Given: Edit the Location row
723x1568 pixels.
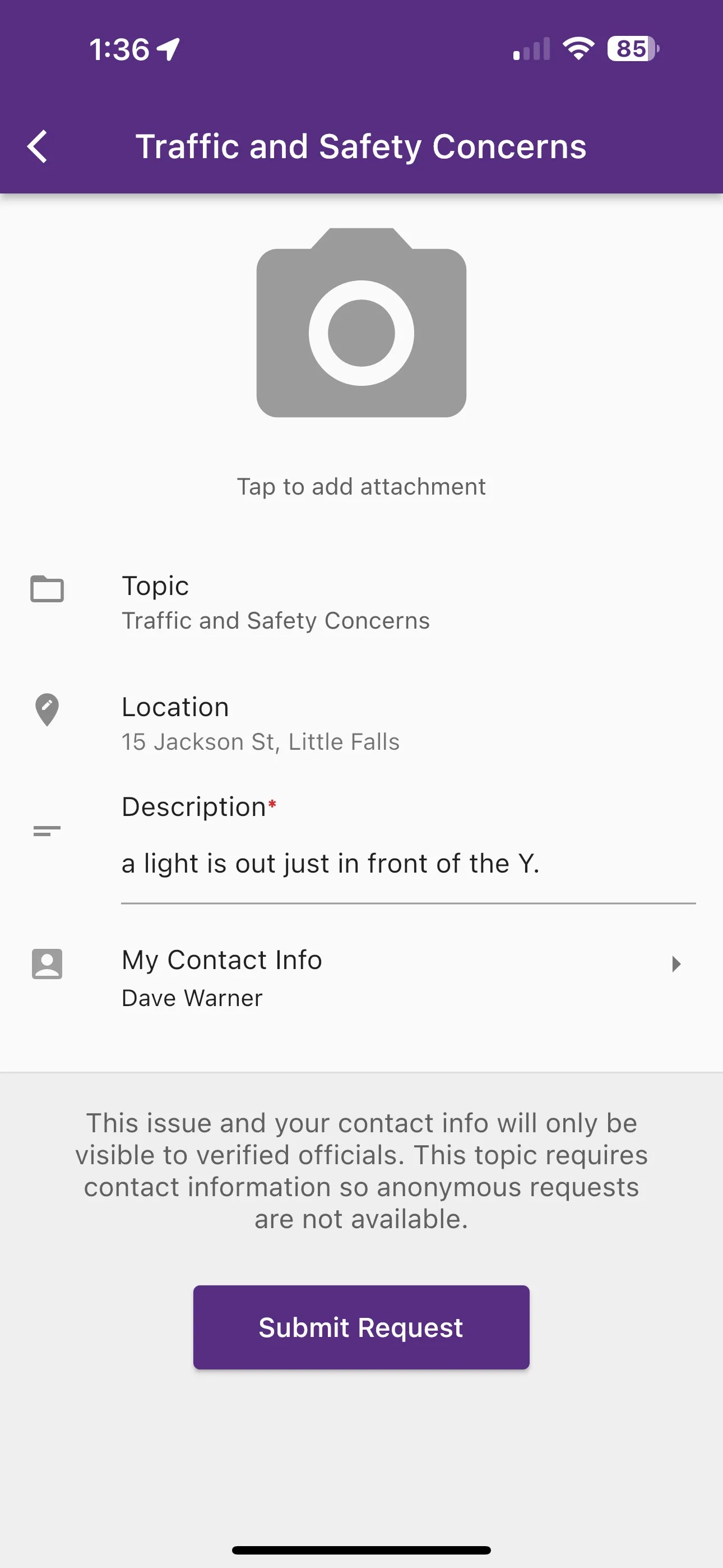Looking at the screenshot, I should coord(361,724).
